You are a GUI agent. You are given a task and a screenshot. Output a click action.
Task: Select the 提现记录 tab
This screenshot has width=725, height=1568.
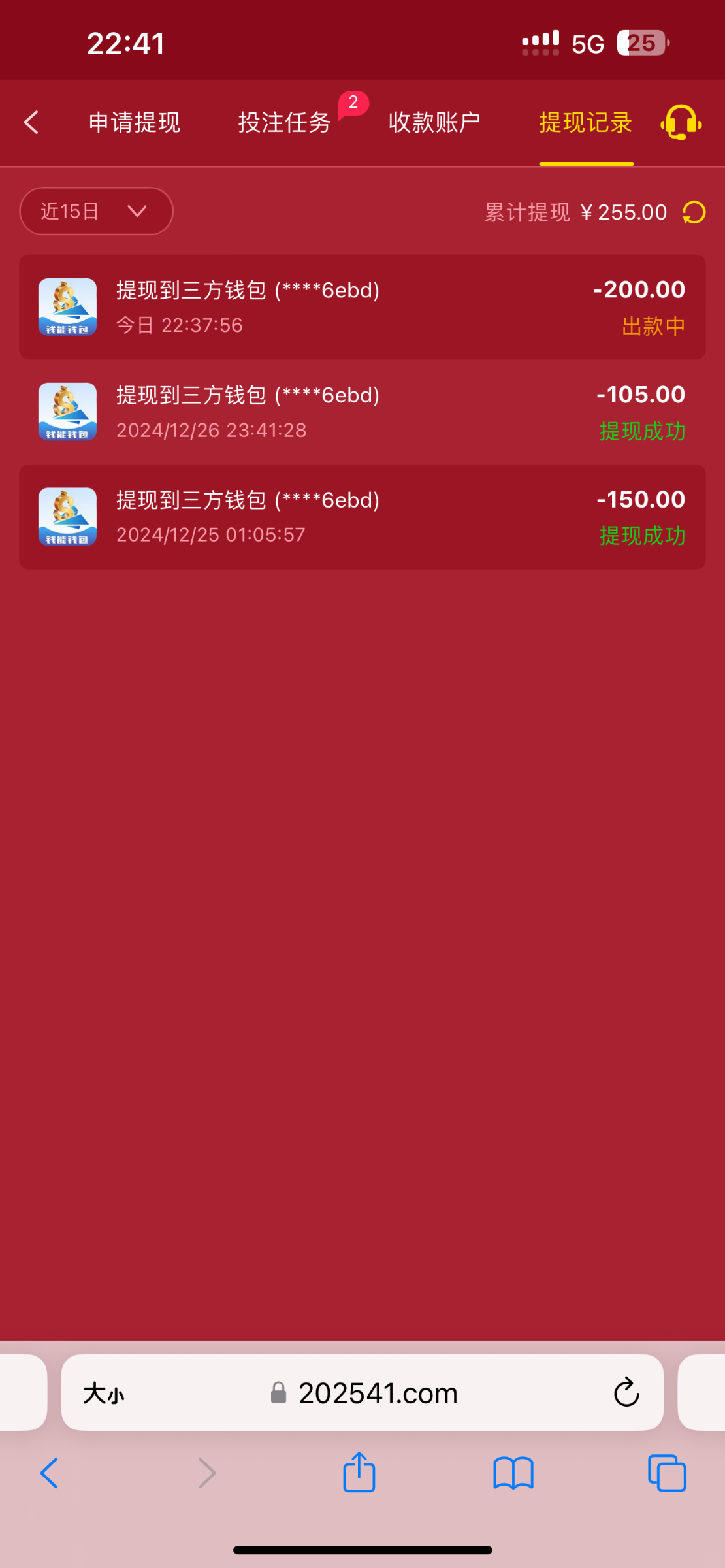point(586,122)
